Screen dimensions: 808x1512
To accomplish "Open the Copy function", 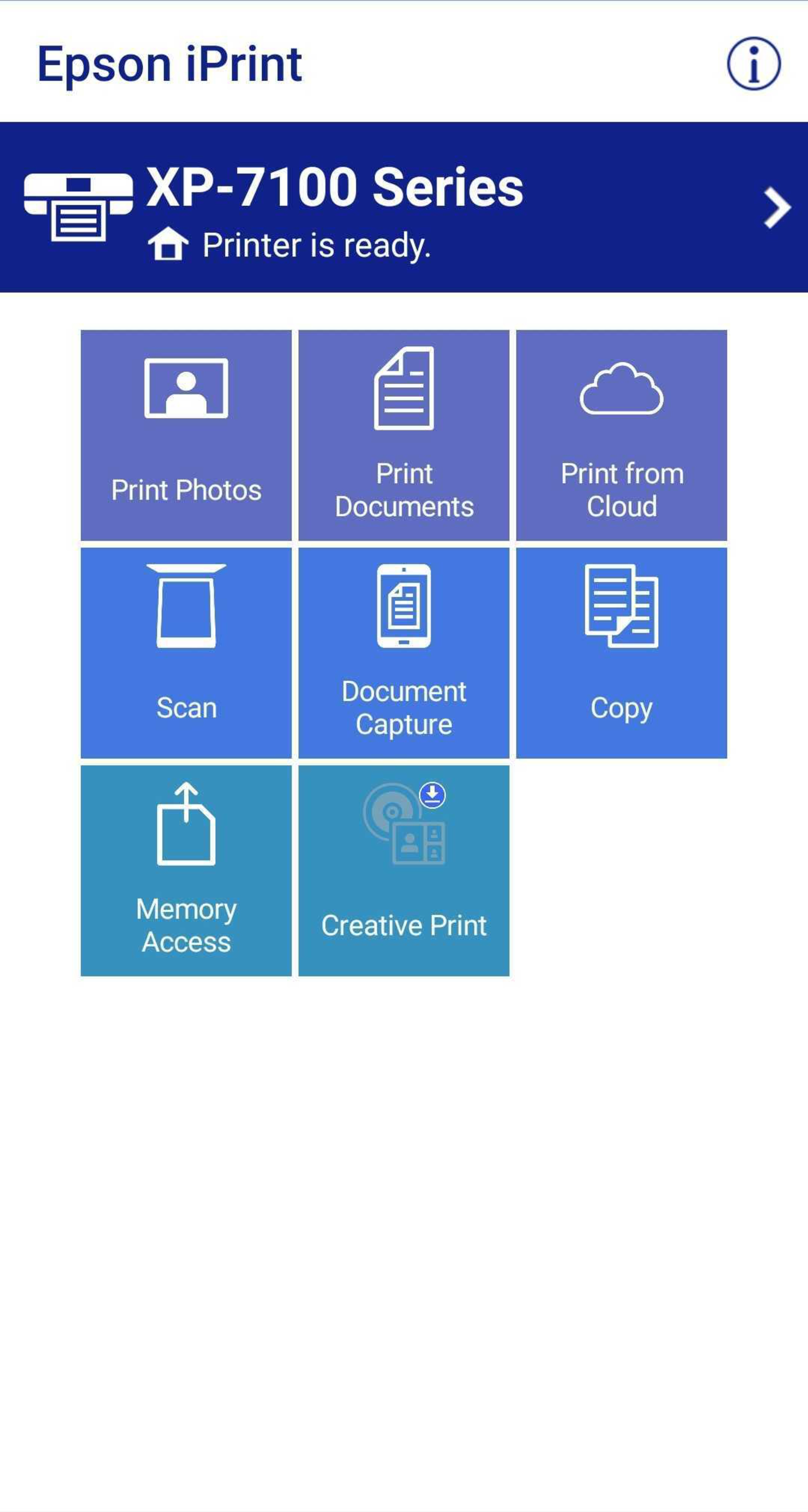I will click(621, 653).
